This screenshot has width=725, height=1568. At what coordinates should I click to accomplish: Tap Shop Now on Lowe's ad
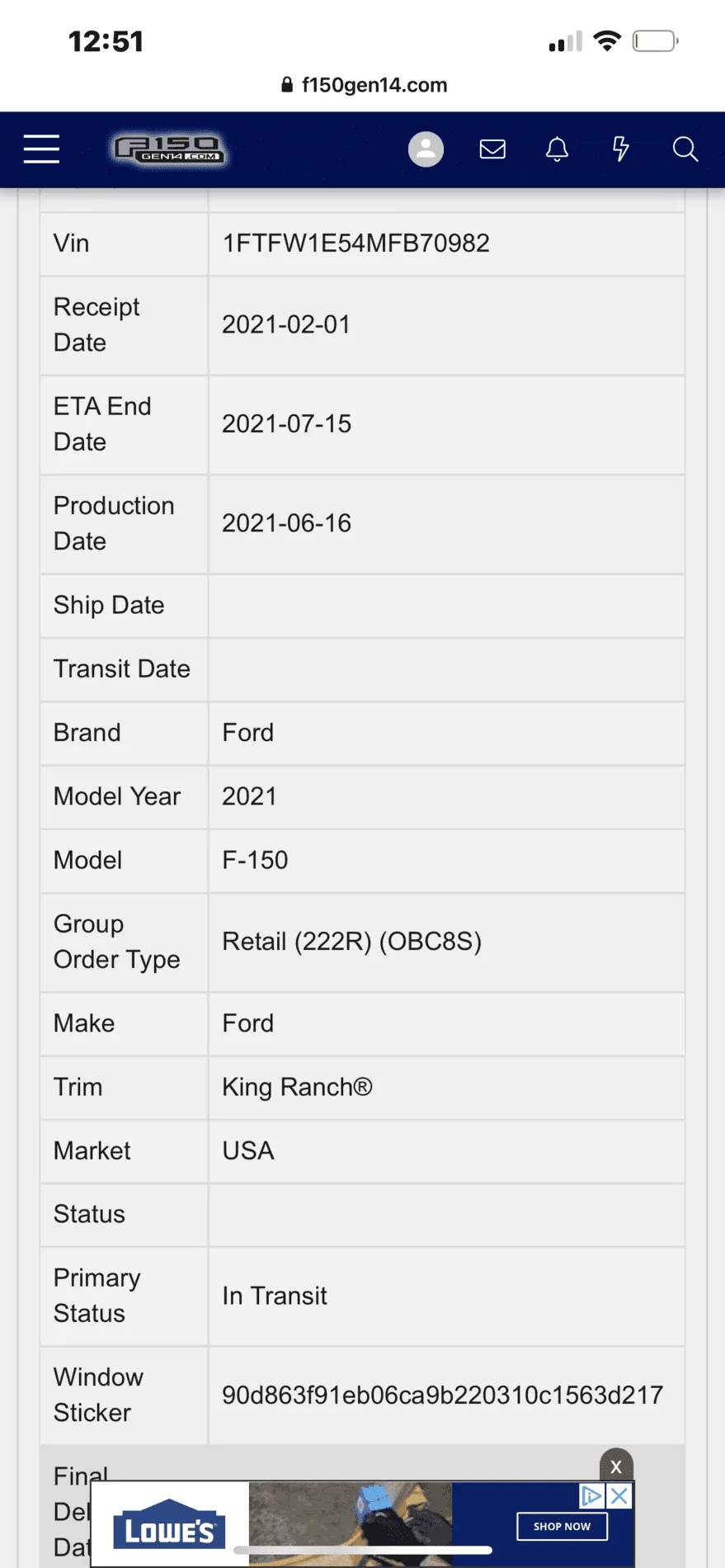coord(562,1526)
